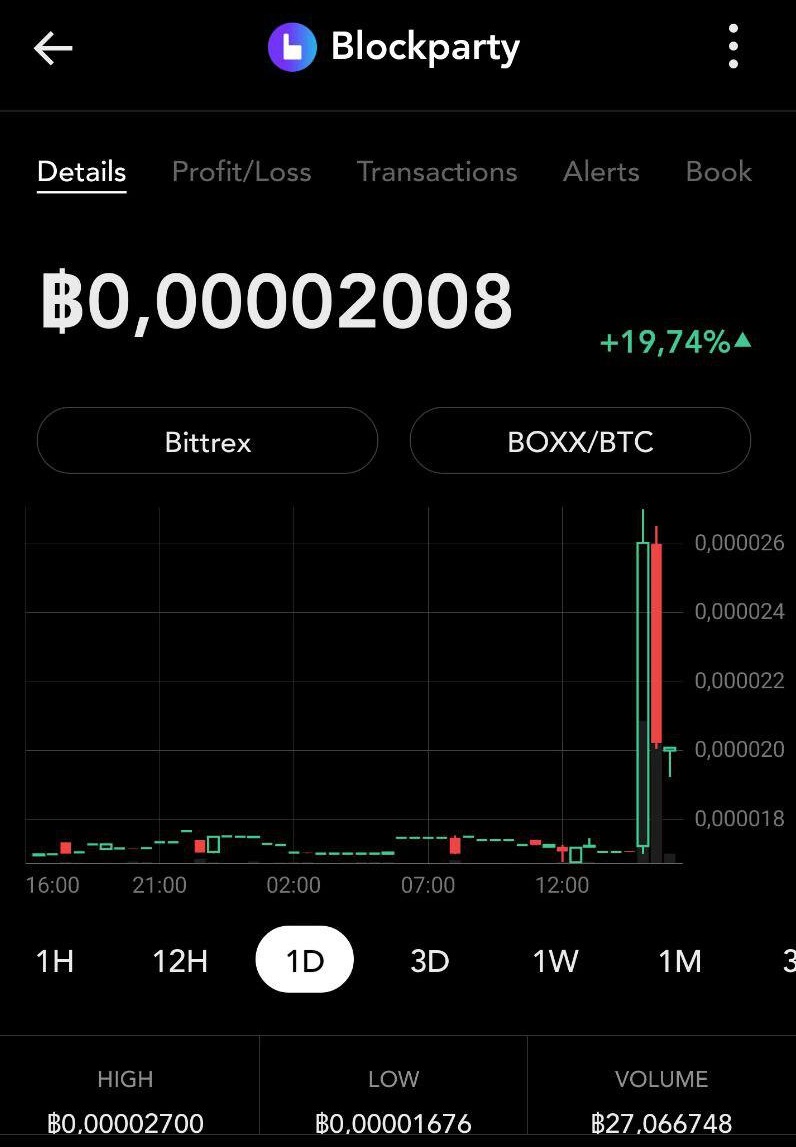Select the 1D chart range
796x1147 pixels.
point(305,961)
